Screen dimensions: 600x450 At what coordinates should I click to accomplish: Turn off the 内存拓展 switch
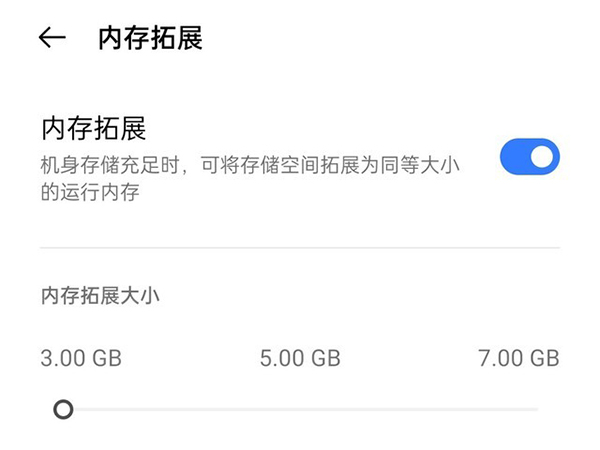[x=529, y=157]
